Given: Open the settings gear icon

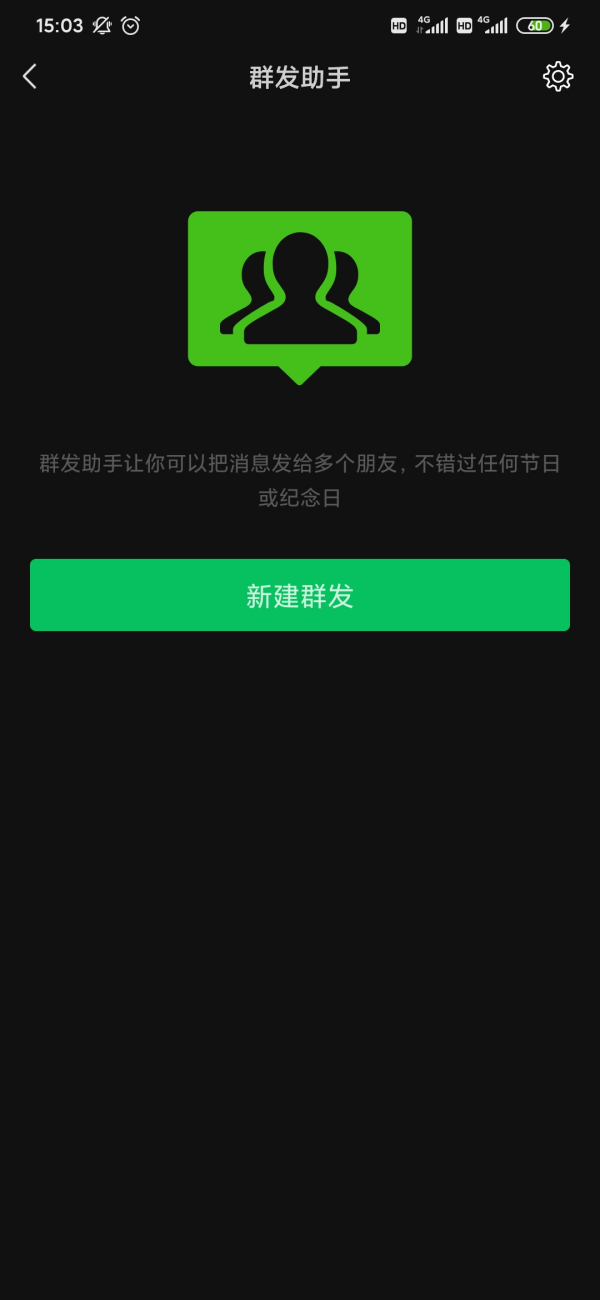Looking at the screenshot, I should tap(557, 77).
